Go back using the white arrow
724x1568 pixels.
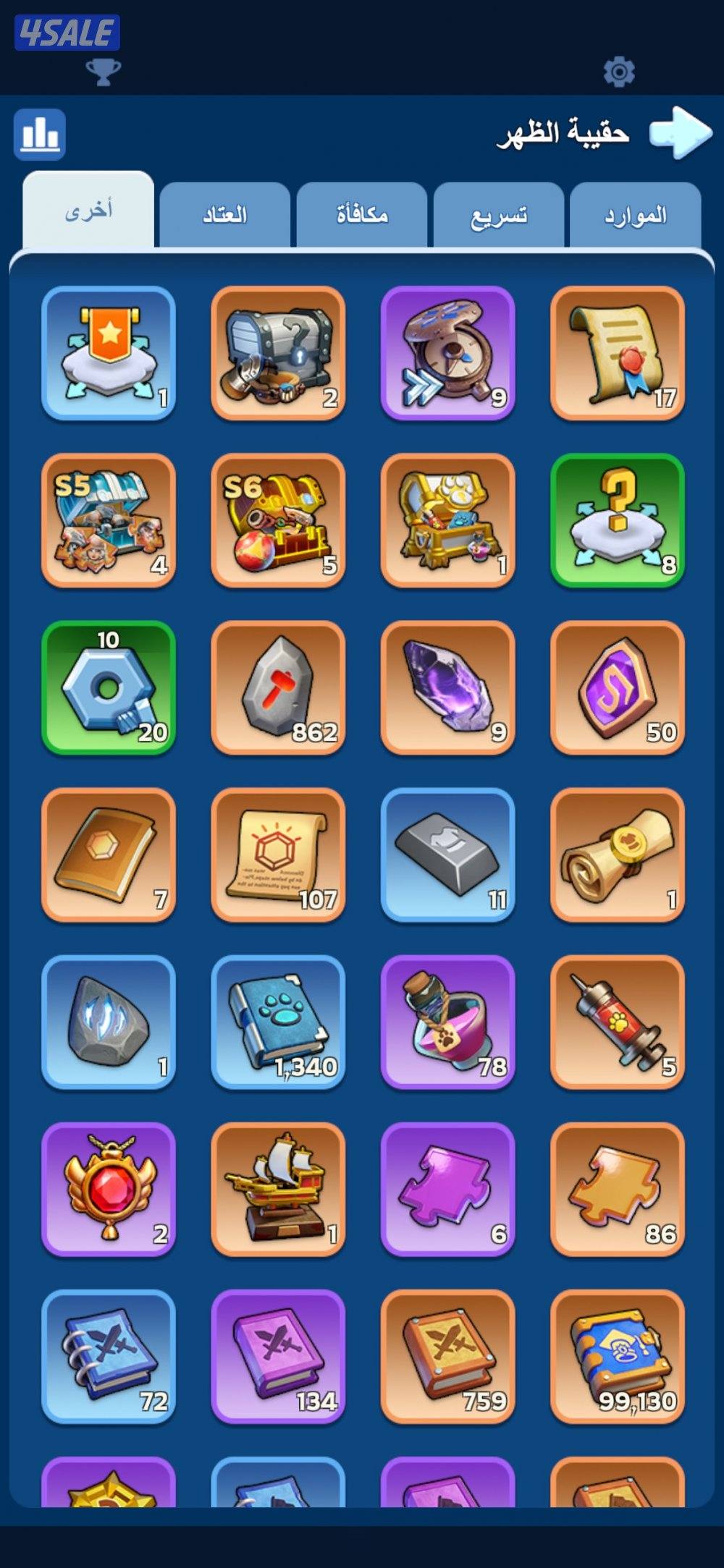tap(680, 132)
